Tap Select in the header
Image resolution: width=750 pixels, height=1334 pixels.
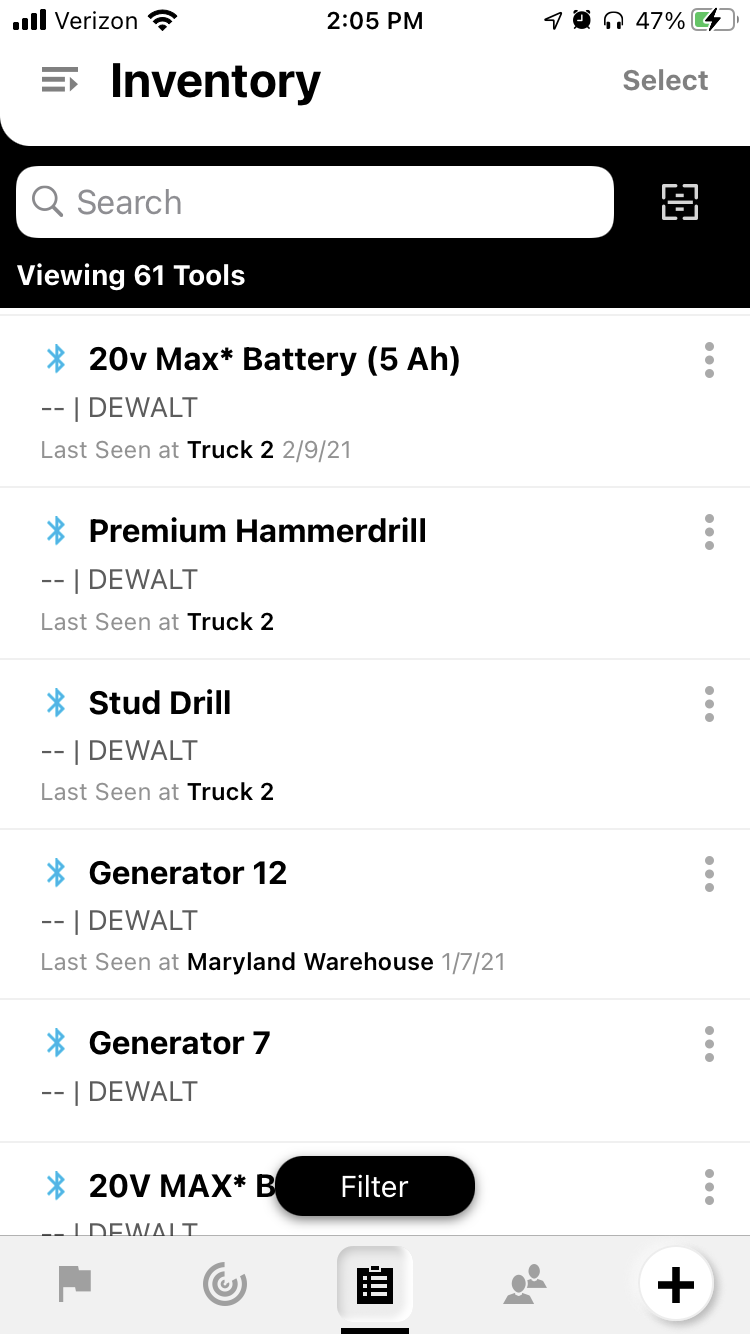pos(665,81)
